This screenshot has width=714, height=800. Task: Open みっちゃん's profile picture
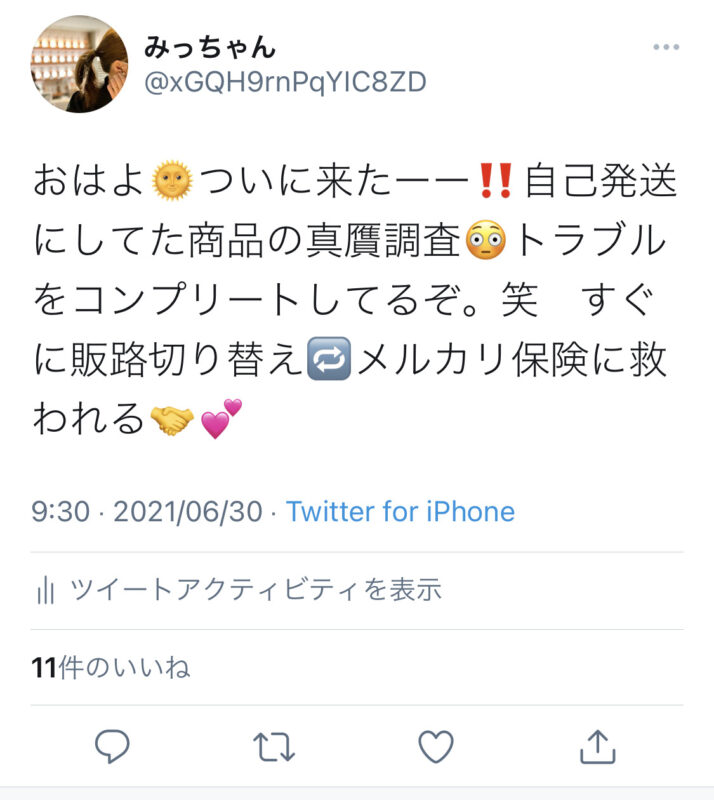tap(79, 64)
